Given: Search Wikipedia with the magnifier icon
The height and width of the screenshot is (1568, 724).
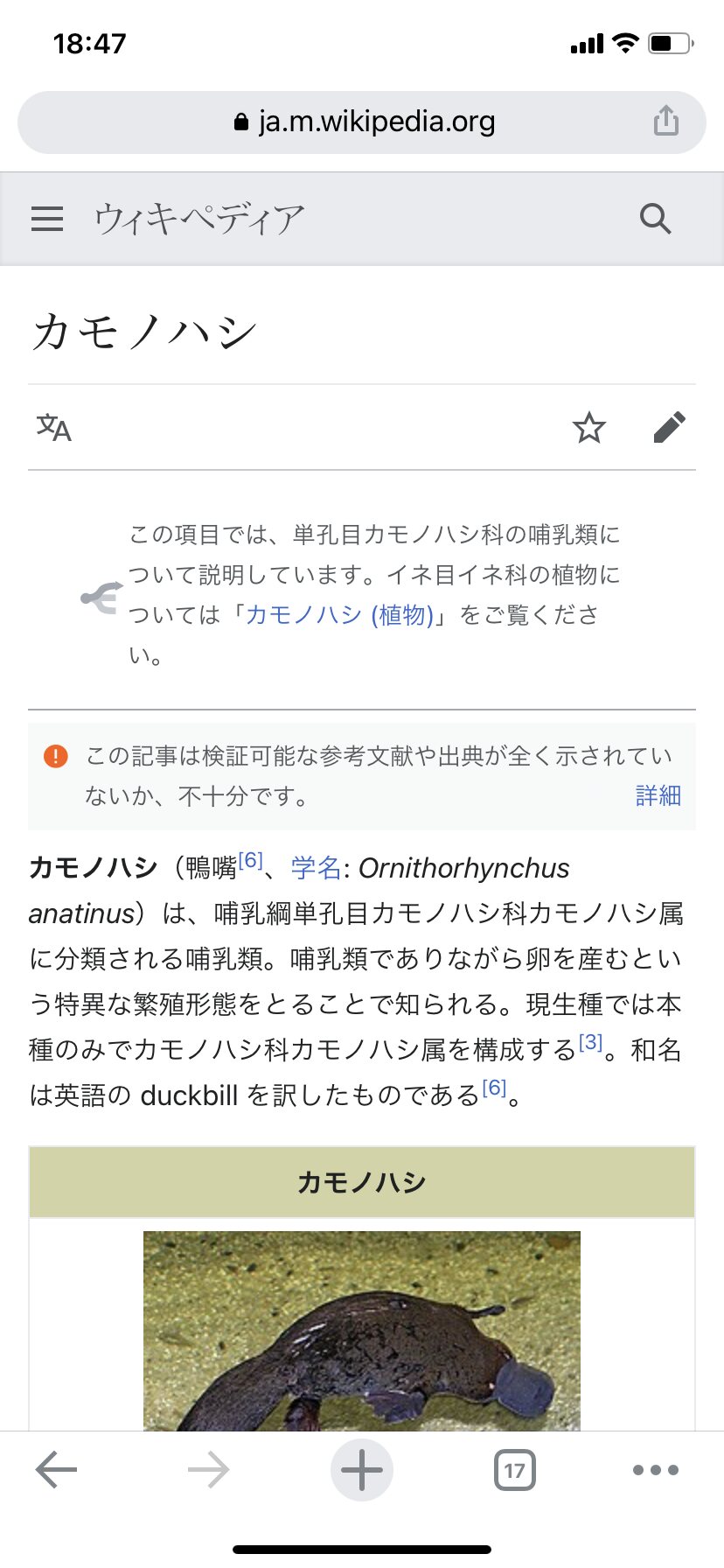Looking at the screenshot, I should [655, 218].
